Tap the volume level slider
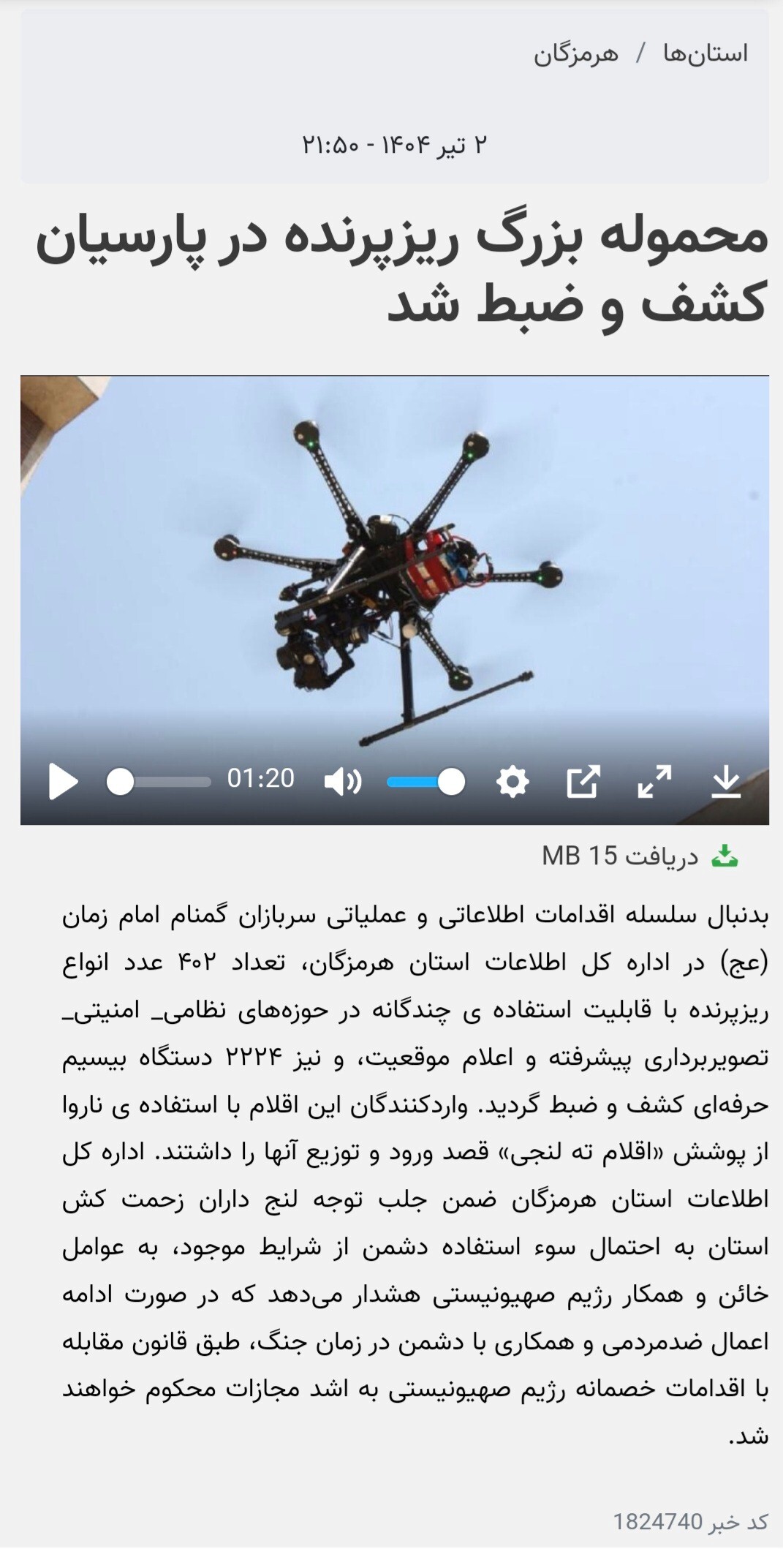Screen dimensions: 783x1568 425,781
